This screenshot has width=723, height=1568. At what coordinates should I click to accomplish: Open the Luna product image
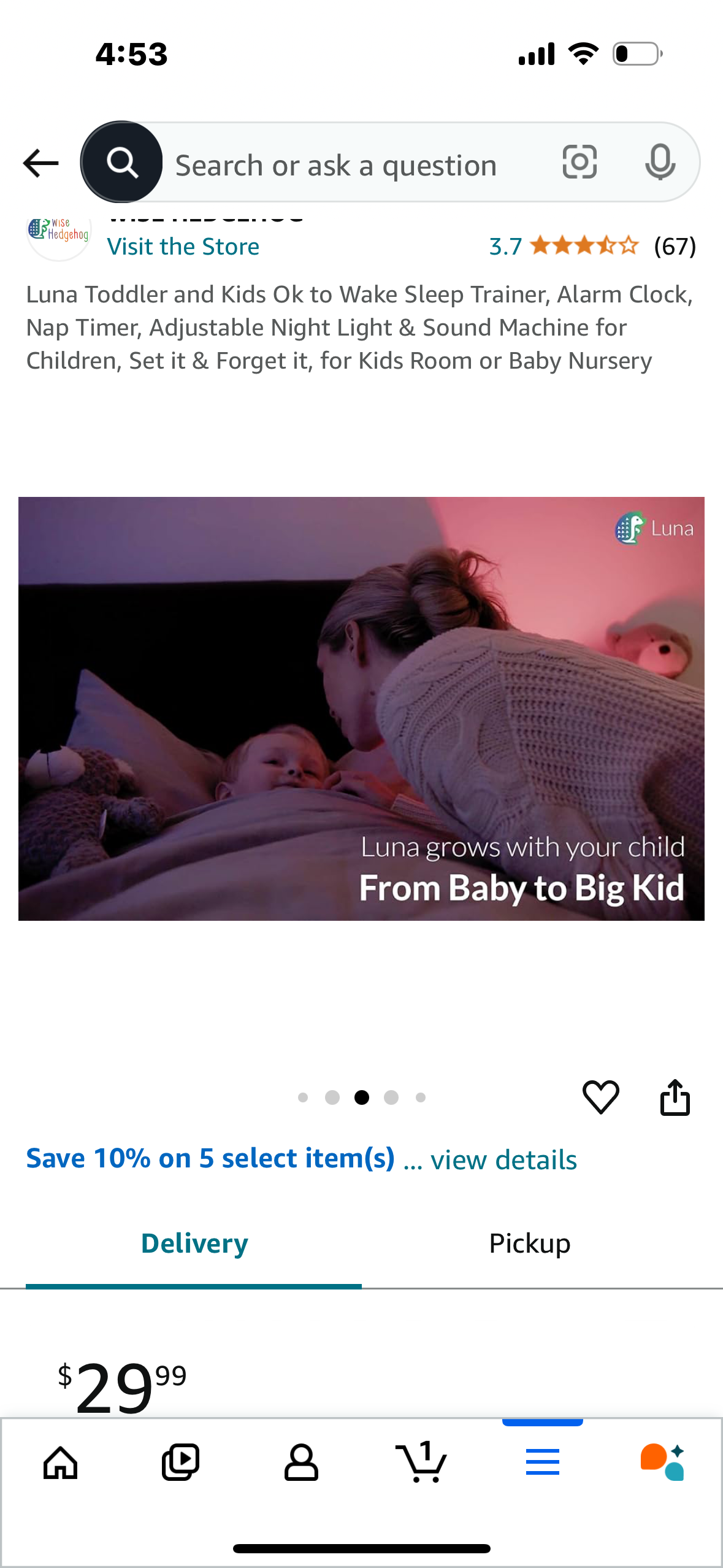(x=361, y=709)
